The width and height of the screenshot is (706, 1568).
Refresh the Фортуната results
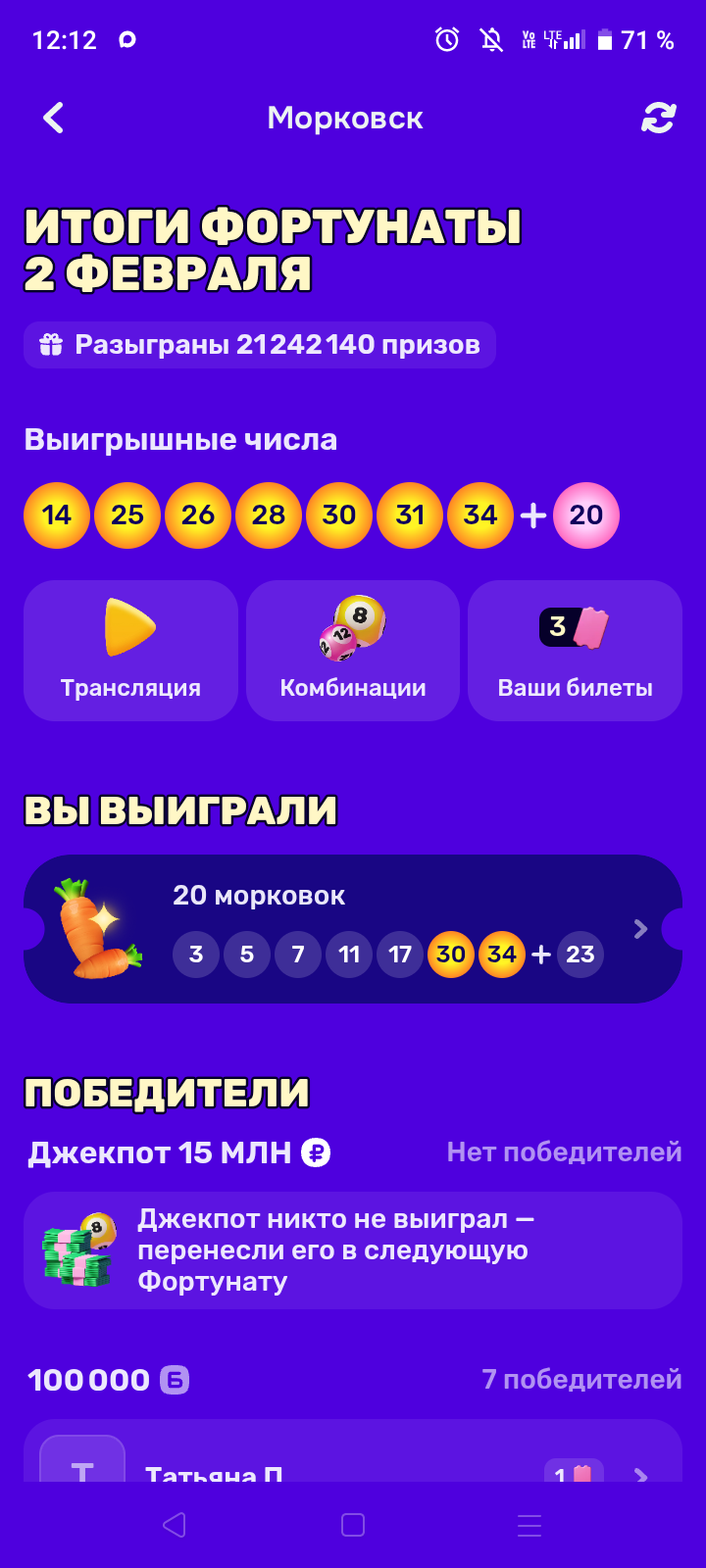point(658,119)
